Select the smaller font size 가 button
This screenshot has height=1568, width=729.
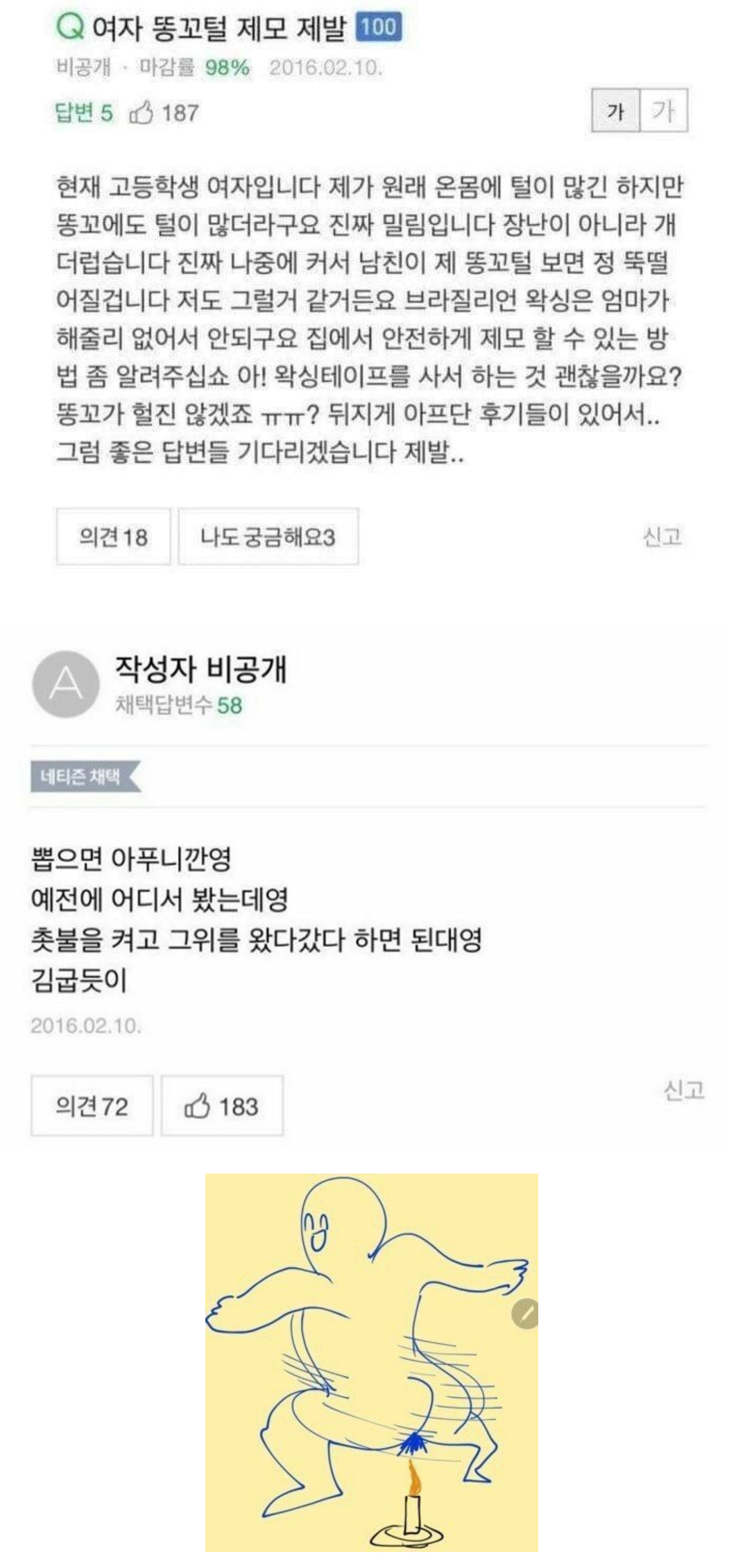click(x=615, y=111)
